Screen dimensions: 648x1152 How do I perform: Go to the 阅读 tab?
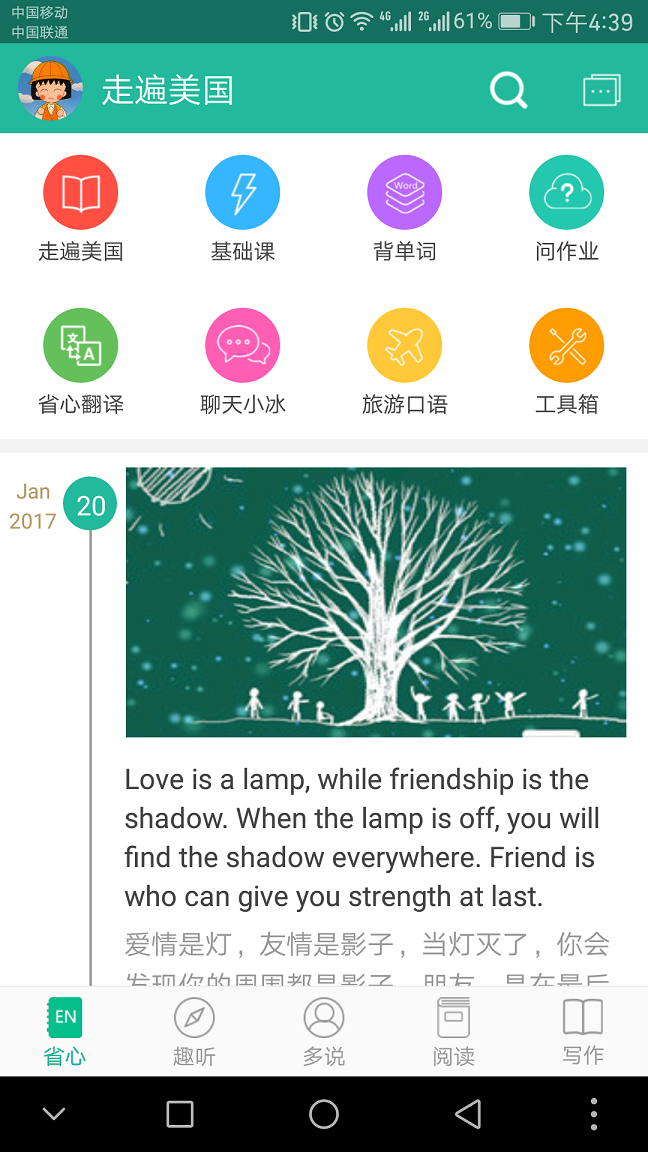pos(453,1031)
